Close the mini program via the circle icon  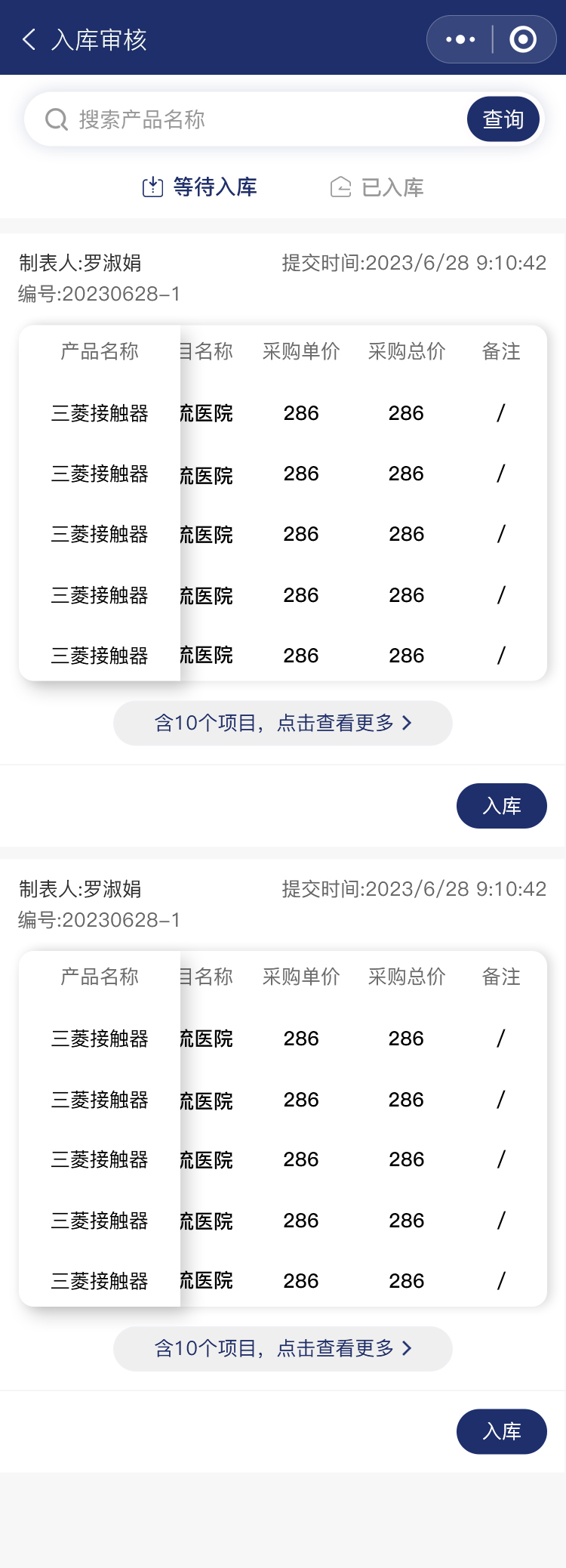point(523,39)
